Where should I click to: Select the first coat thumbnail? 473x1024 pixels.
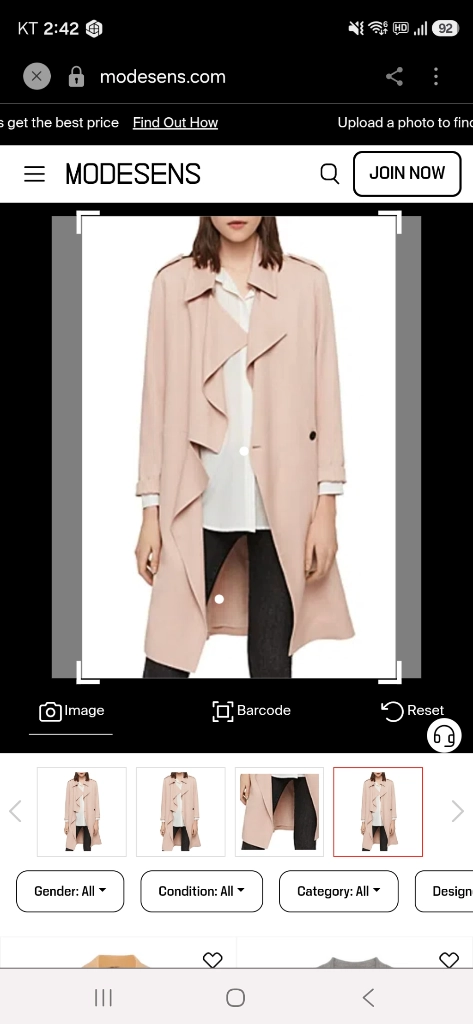[x=82, y=812]
